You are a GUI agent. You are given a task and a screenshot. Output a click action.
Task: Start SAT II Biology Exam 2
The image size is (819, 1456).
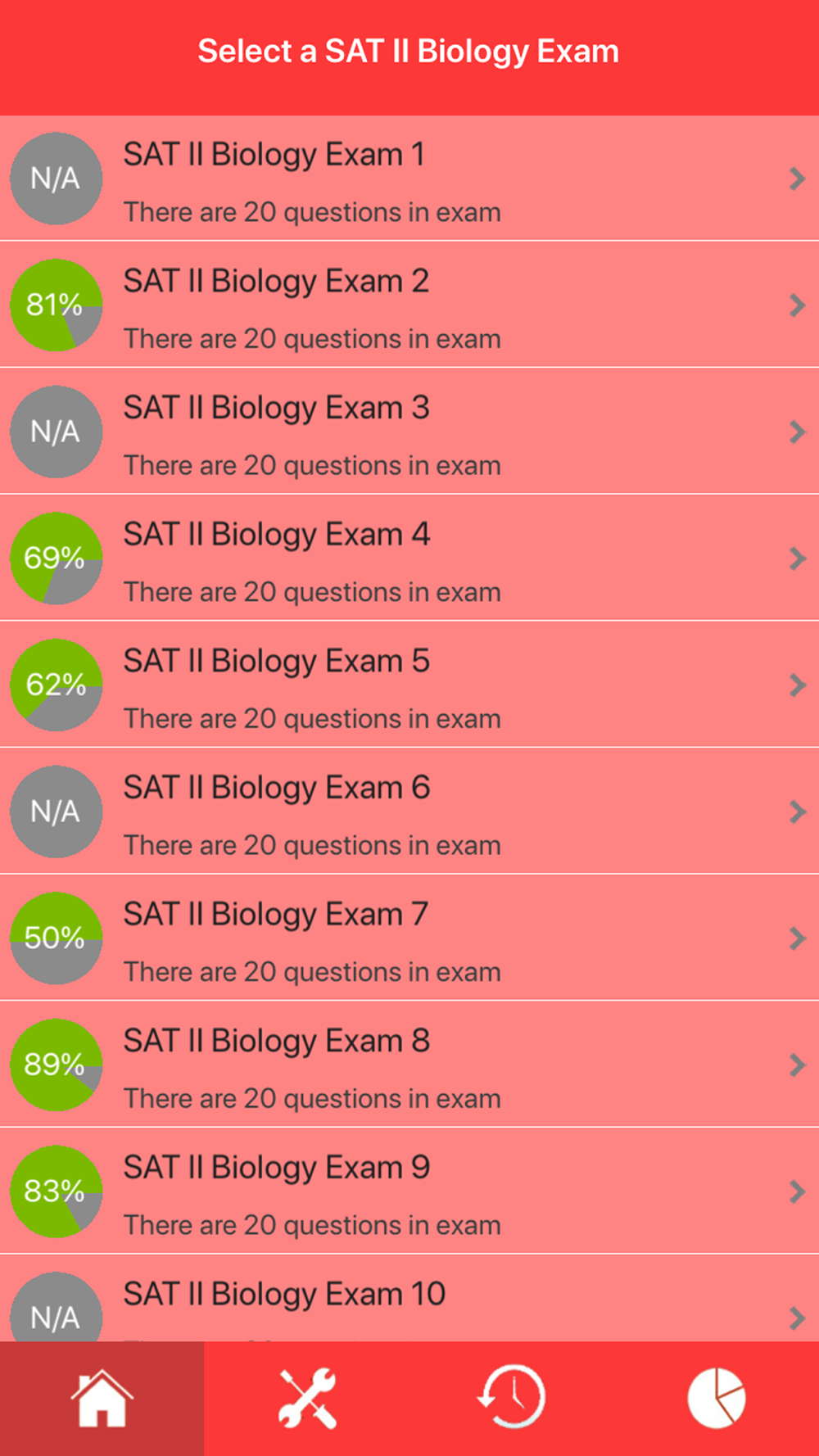409,305
